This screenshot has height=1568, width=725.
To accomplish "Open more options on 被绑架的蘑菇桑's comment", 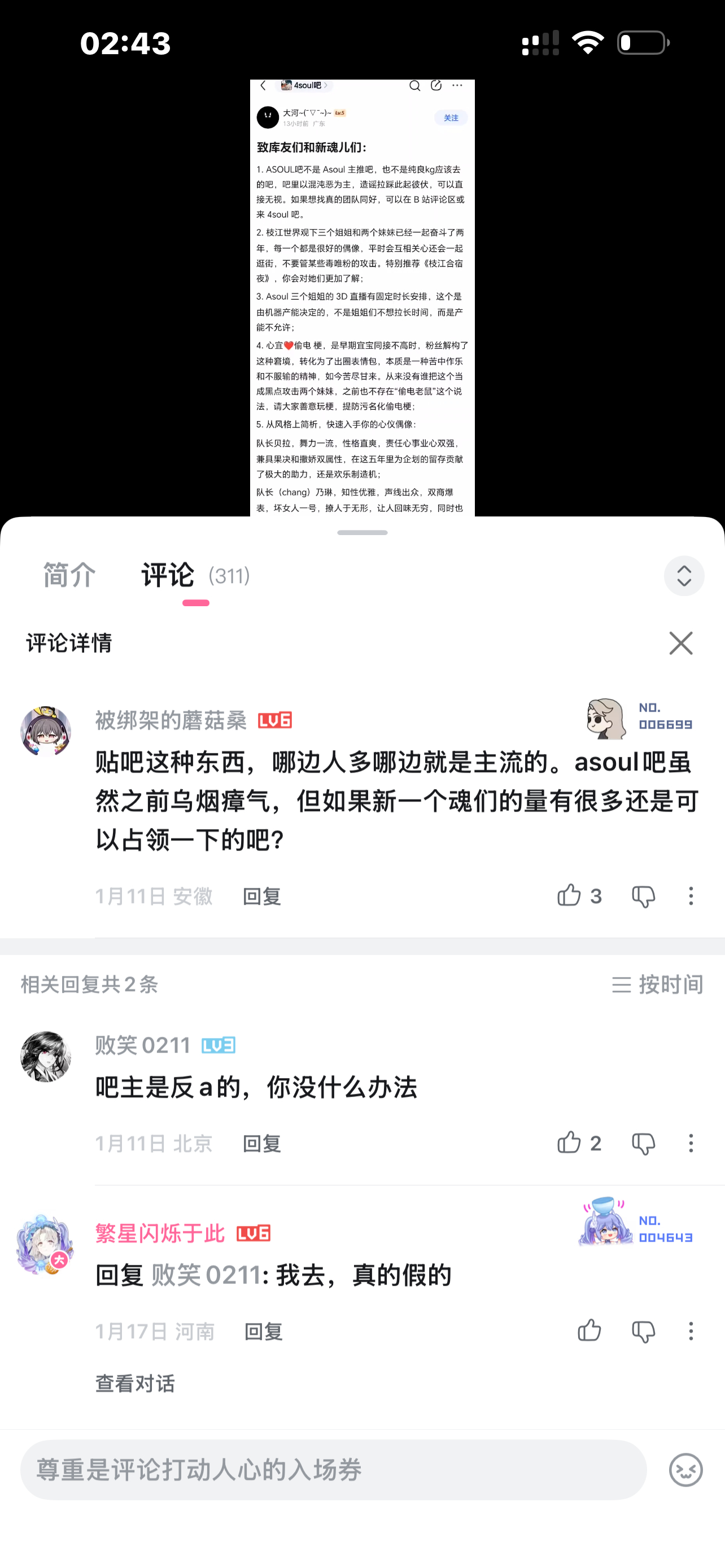I will pyautogui.click(x=691, y=896).
